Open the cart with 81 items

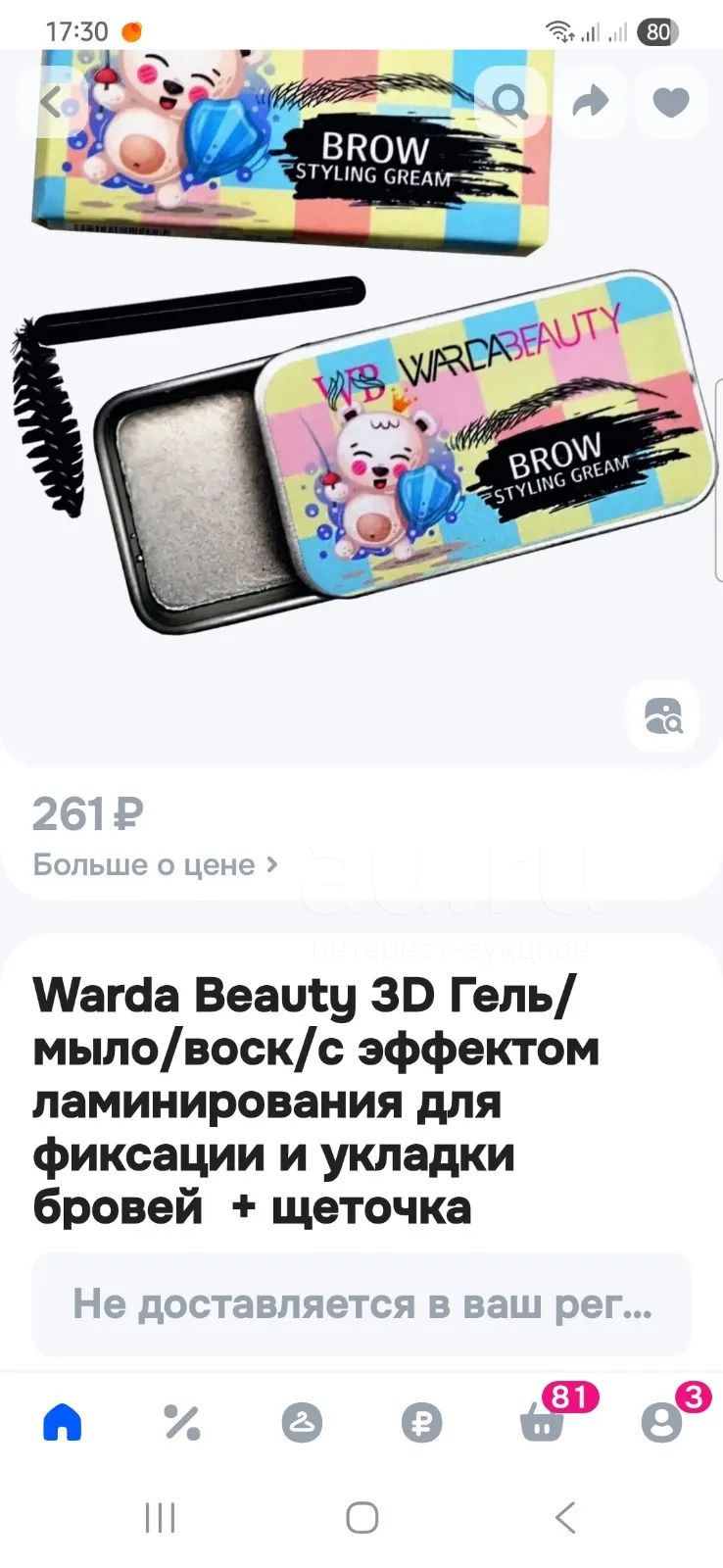pos(542,1422)
